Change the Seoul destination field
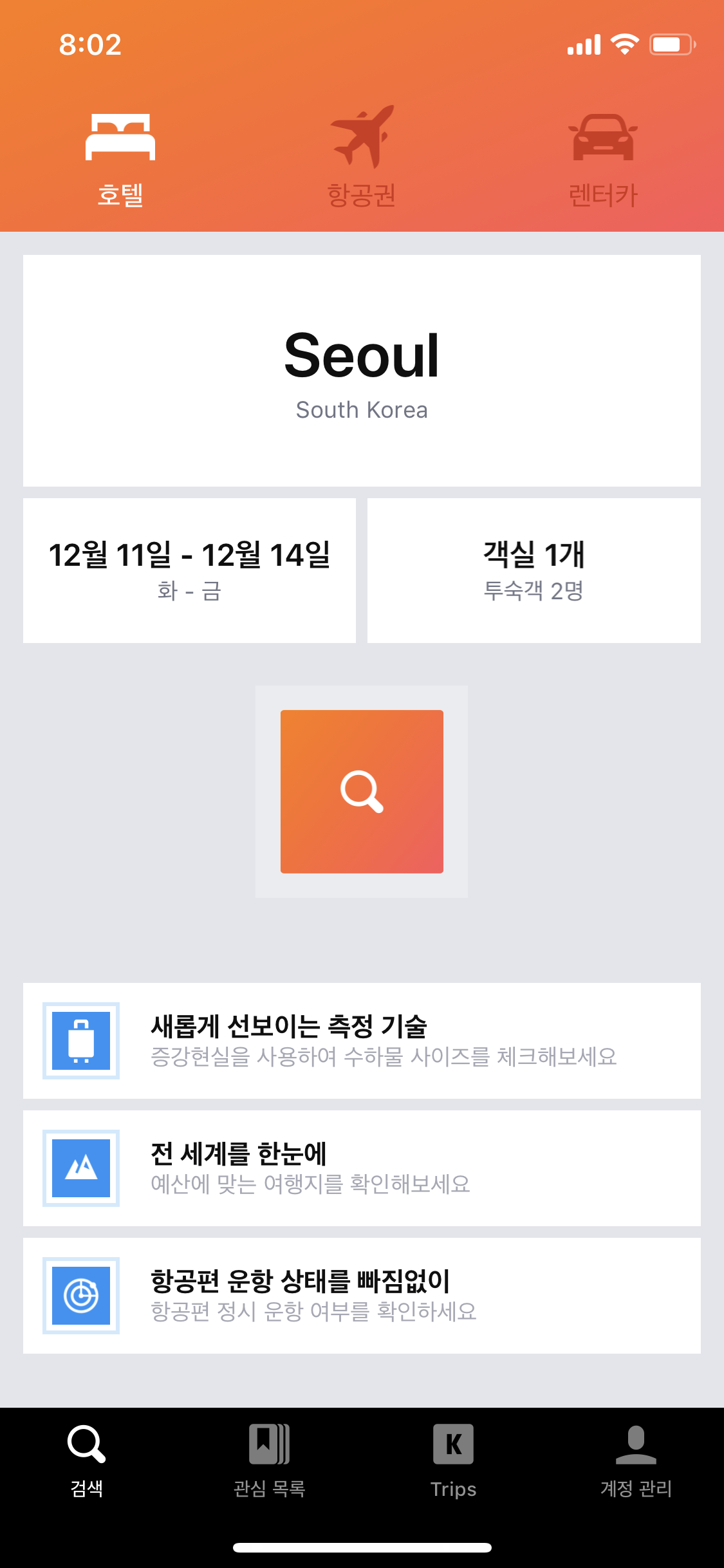 click(x=362, y=371)
